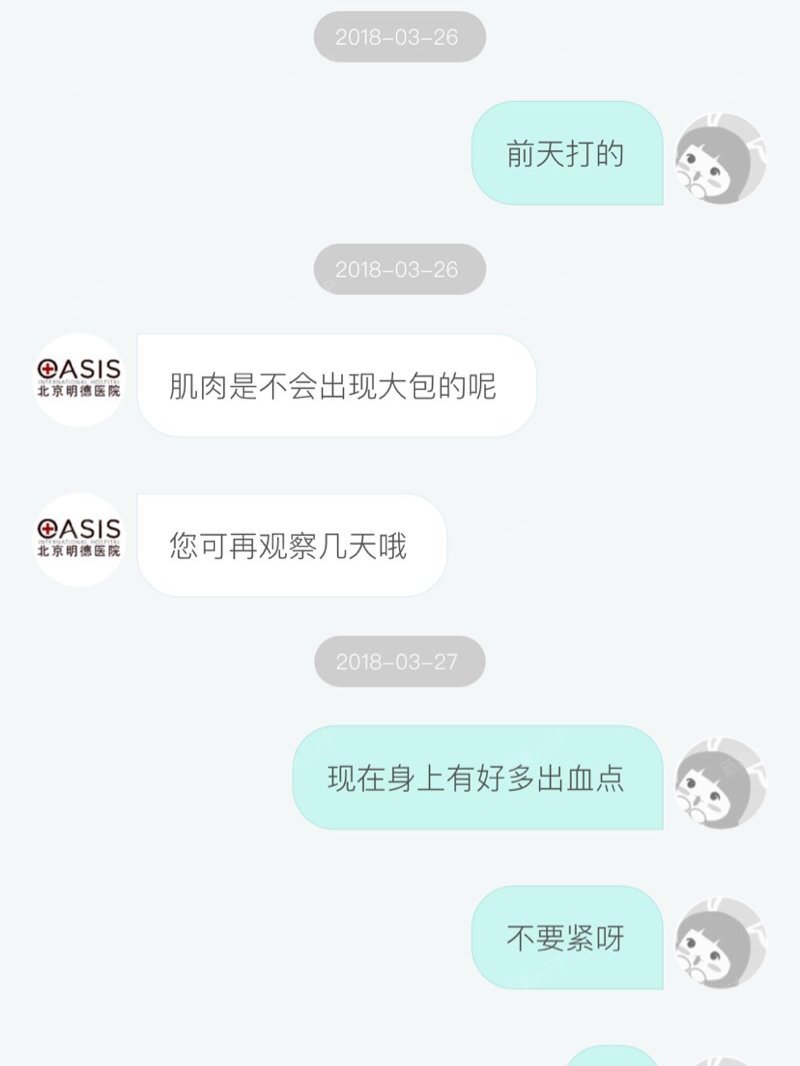
Task: Open hospital avatar beside 肌肉是不会出现大包的呢
Action: [80, 380]
